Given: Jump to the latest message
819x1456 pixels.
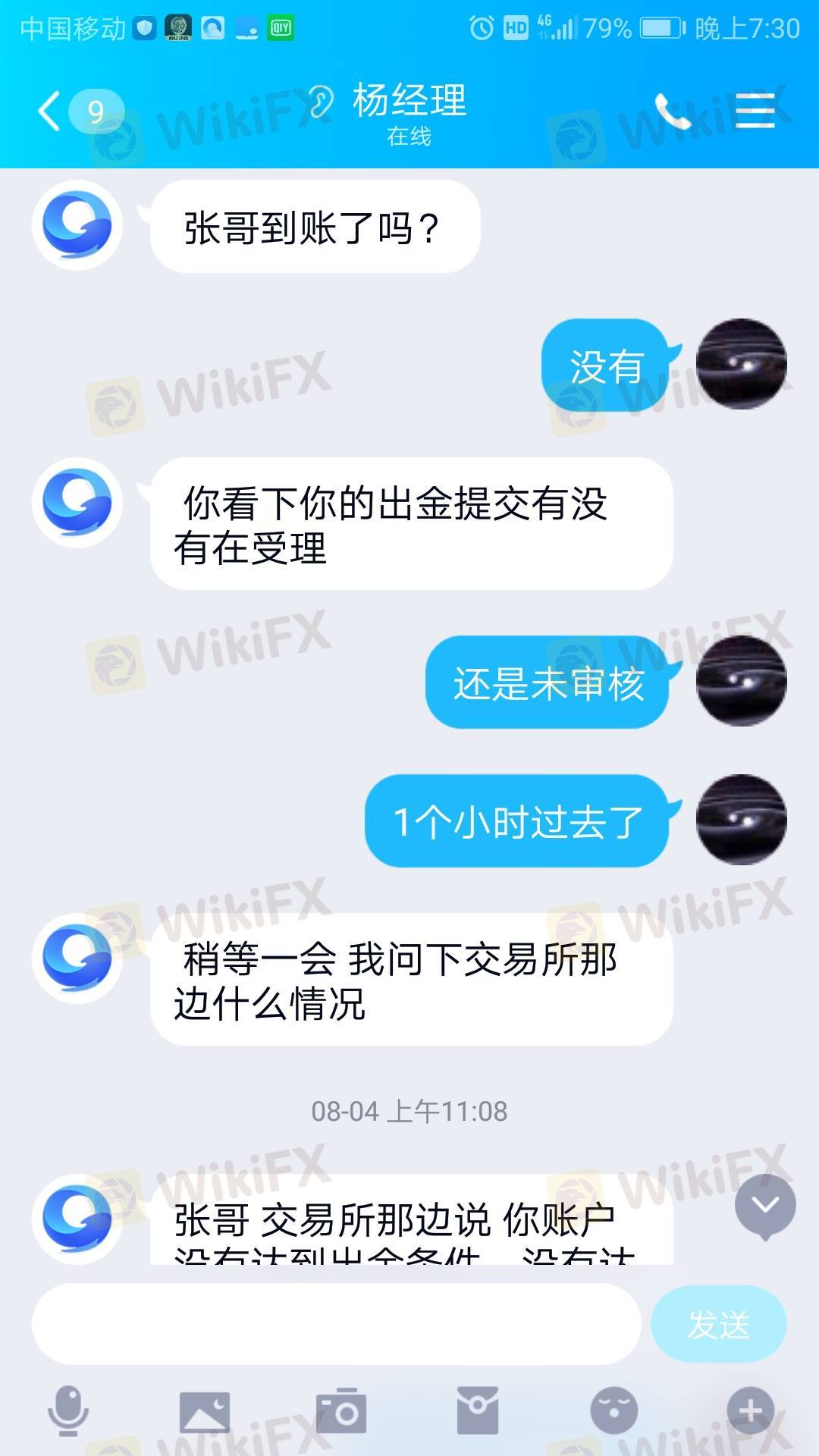Looking at the screenshot, I should [764, 1205].
